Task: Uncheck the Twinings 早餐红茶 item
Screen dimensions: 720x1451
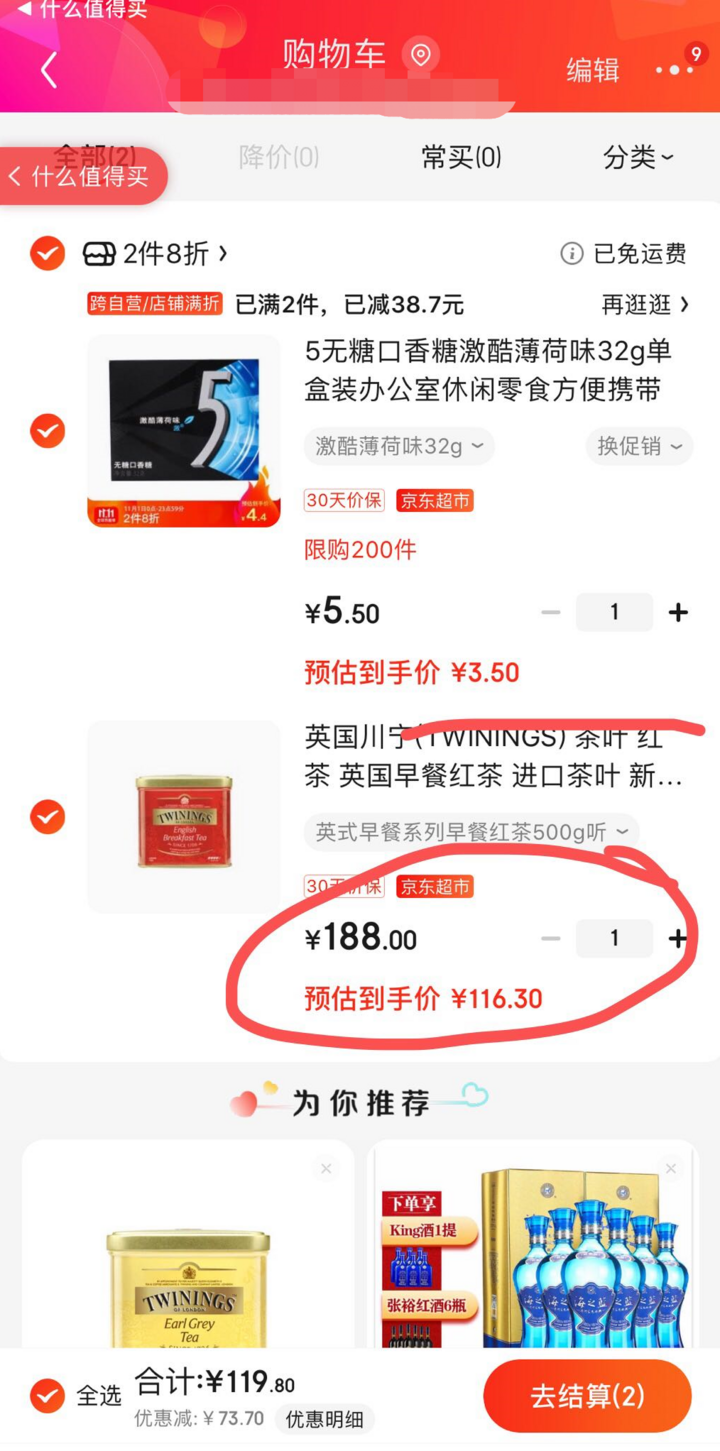Action: point(47,816)
